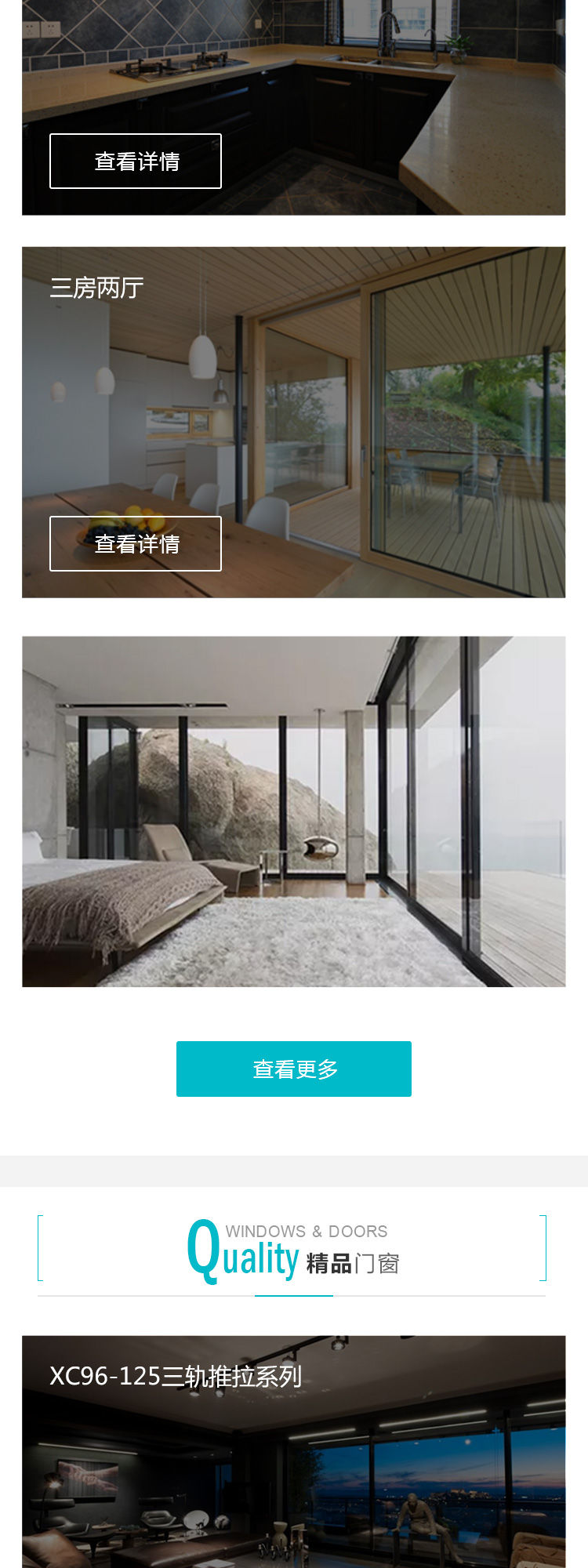Open the bedroom with glass doors card
Viewport: 588px width, 1568px height.
[x=293, y=811]
